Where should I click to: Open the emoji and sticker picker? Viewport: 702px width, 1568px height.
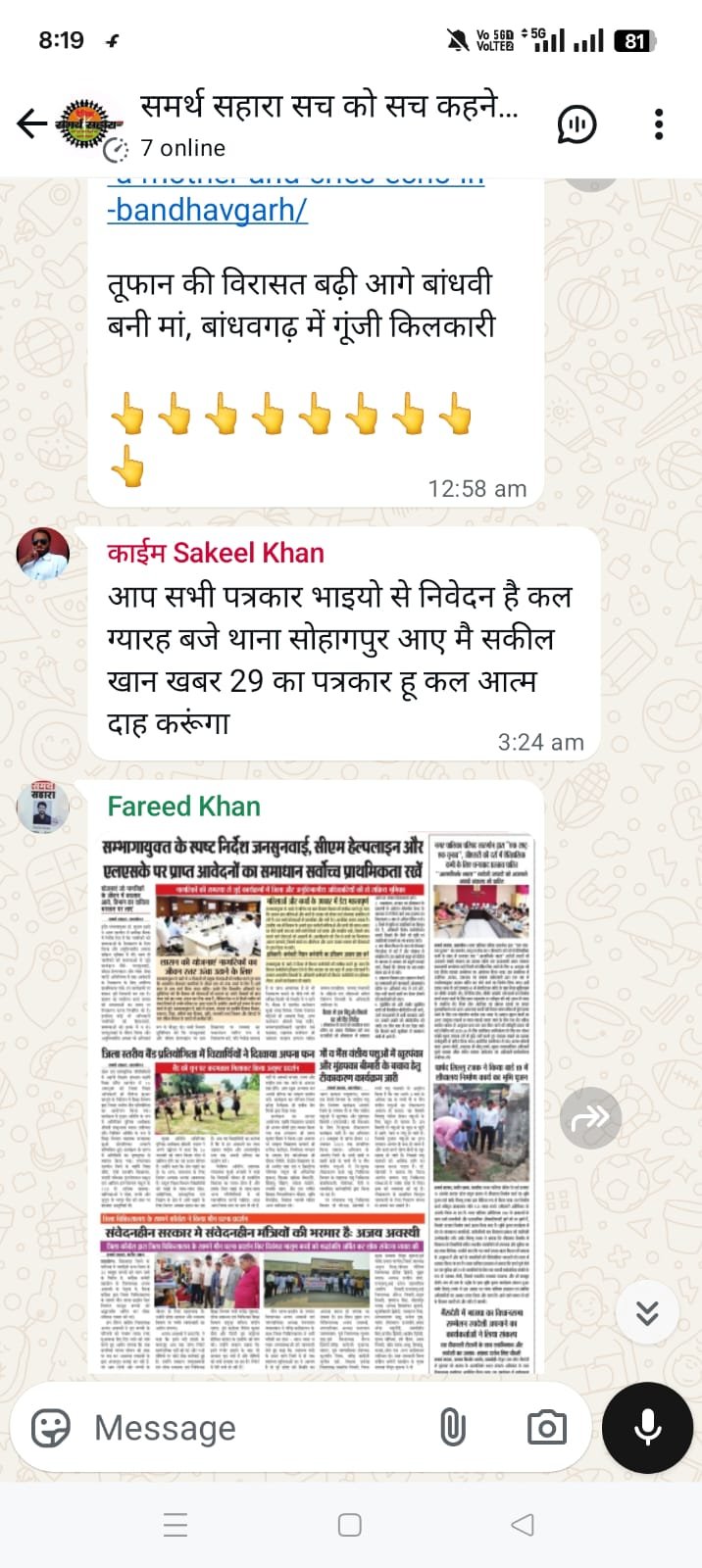pyautogui.click(x=51, y=1428)
